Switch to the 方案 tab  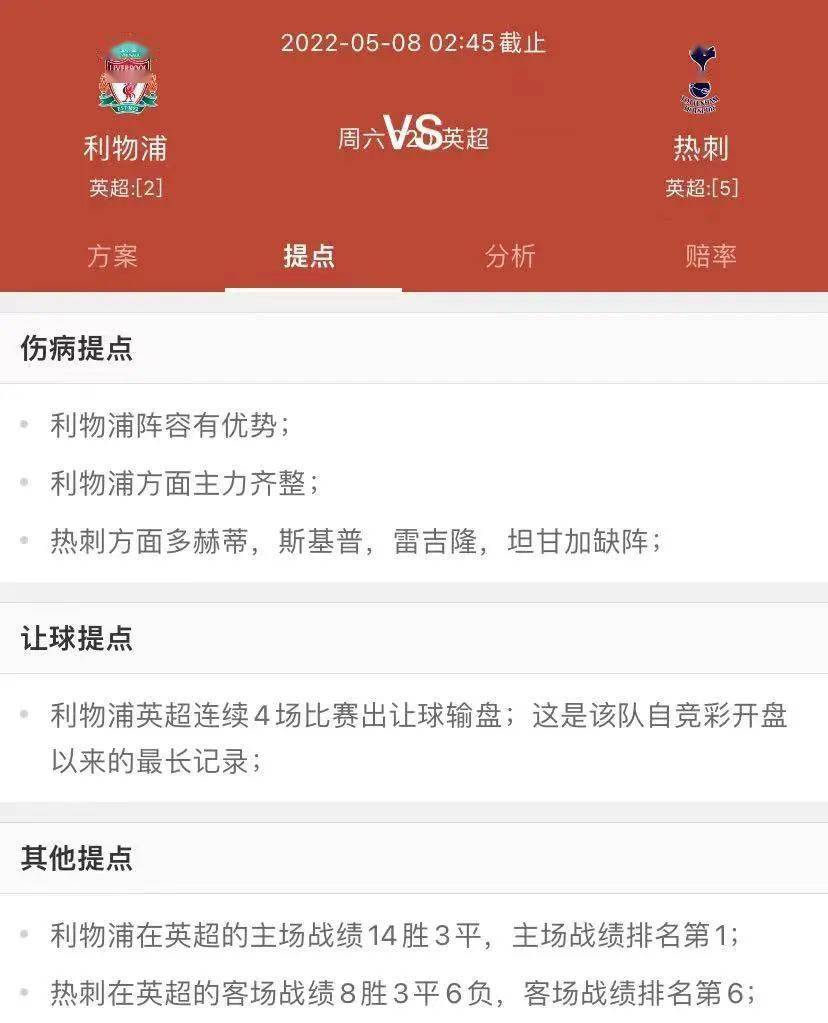112,256
